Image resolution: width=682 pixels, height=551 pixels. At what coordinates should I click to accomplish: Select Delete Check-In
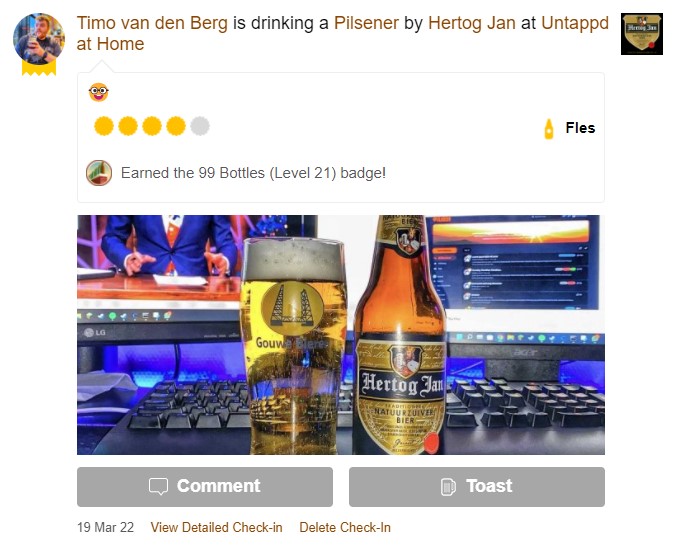click(344, 527)
